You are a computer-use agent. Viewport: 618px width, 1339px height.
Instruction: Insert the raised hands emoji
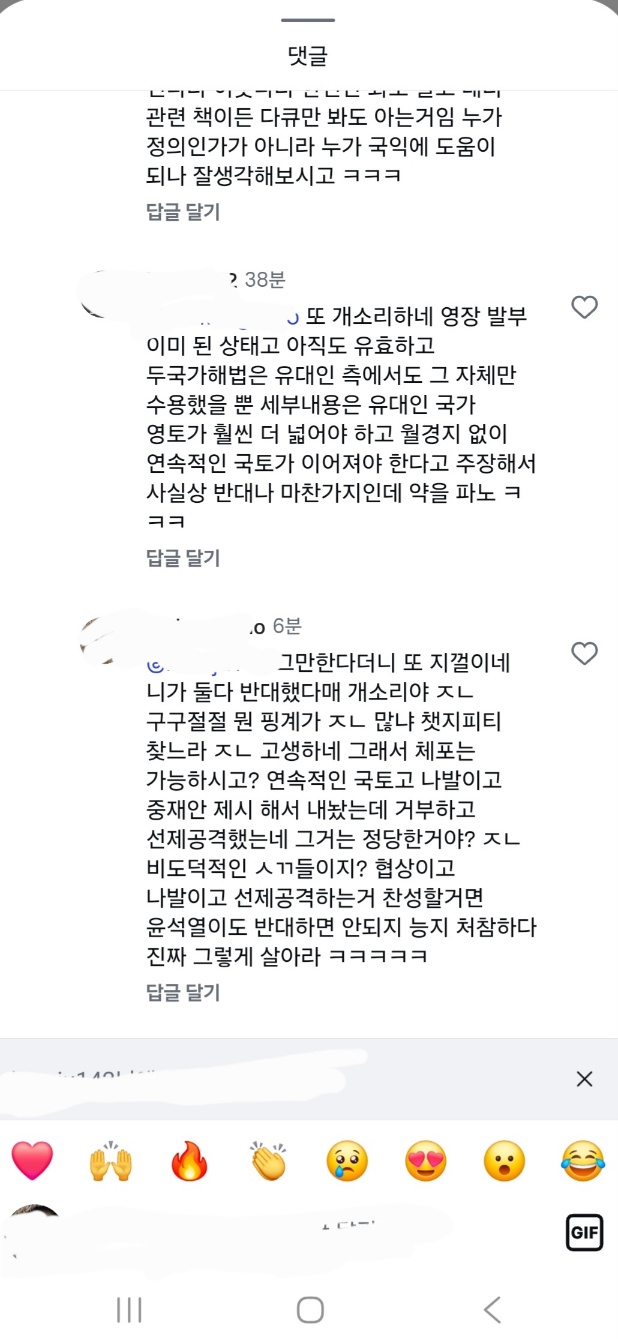[x=111, y=1160]
